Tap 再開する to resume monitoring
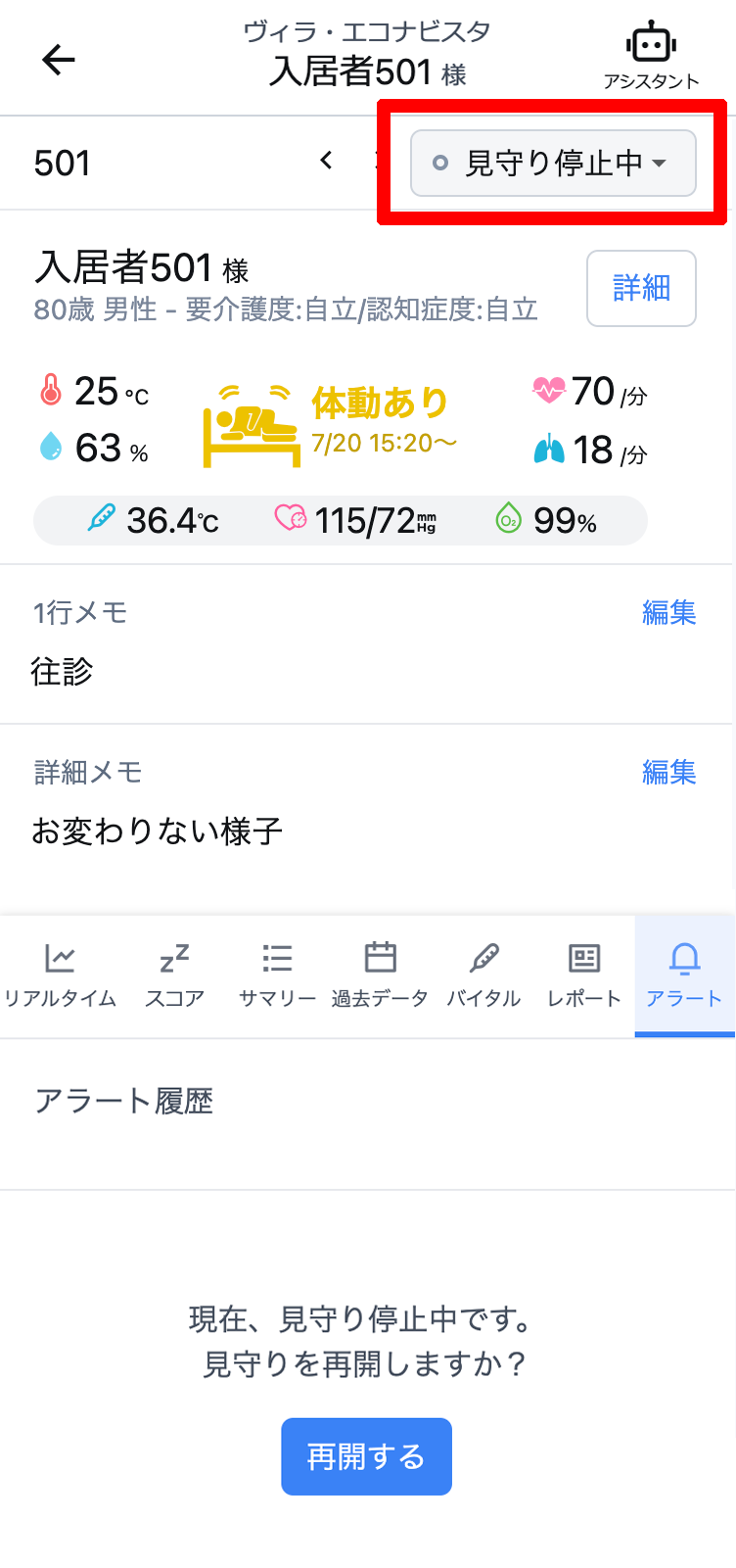The width and height of the screenshot is (736, 1568). pyautogui.click(x=366, y=1456)
